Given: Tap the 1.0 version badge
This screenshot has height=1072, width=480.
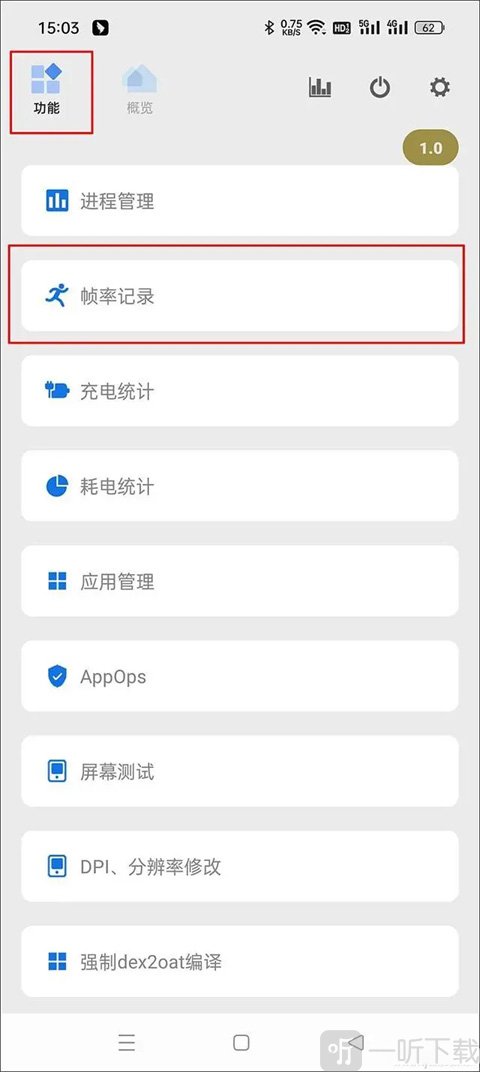Looking at the screenshot, I should click(430, 148).
